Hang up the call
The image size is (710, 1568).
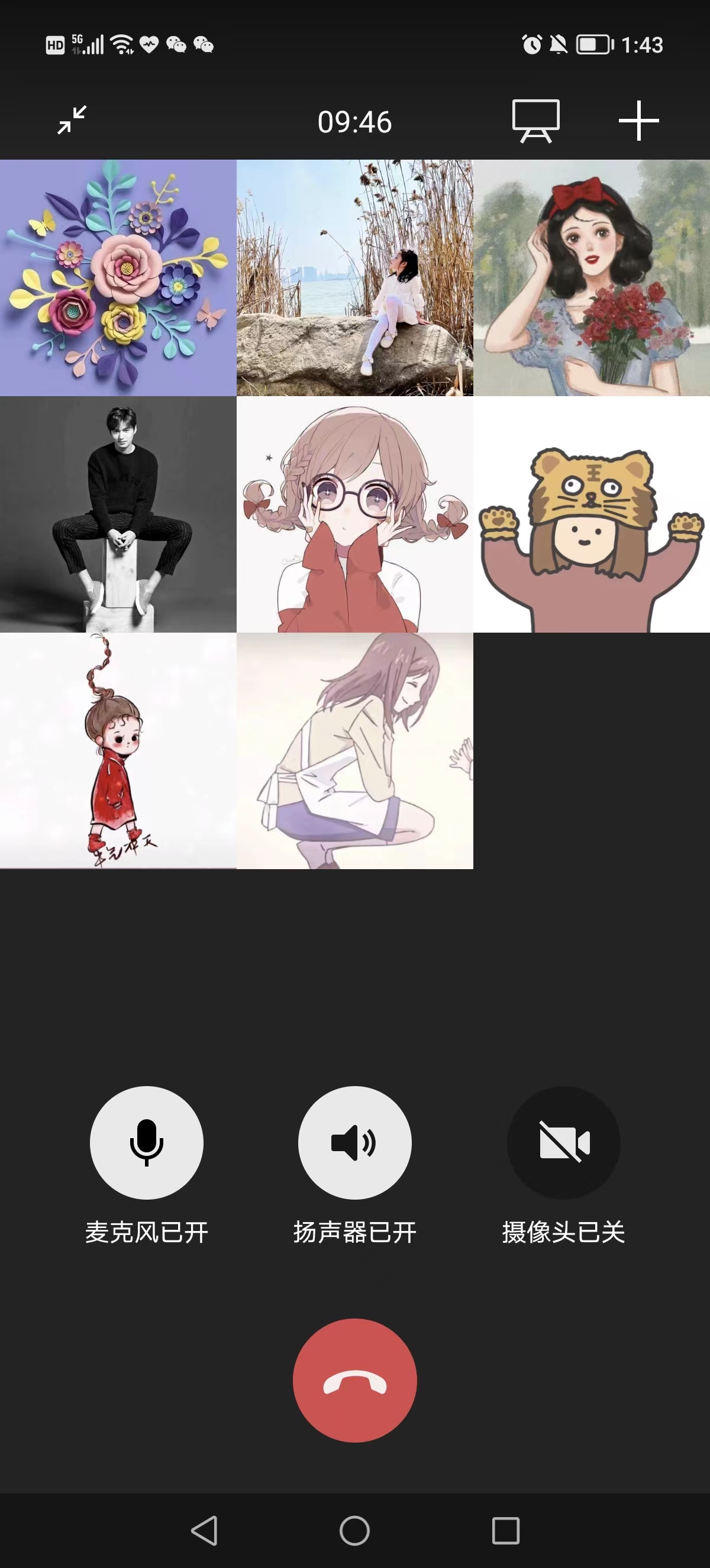[354, 1381]
